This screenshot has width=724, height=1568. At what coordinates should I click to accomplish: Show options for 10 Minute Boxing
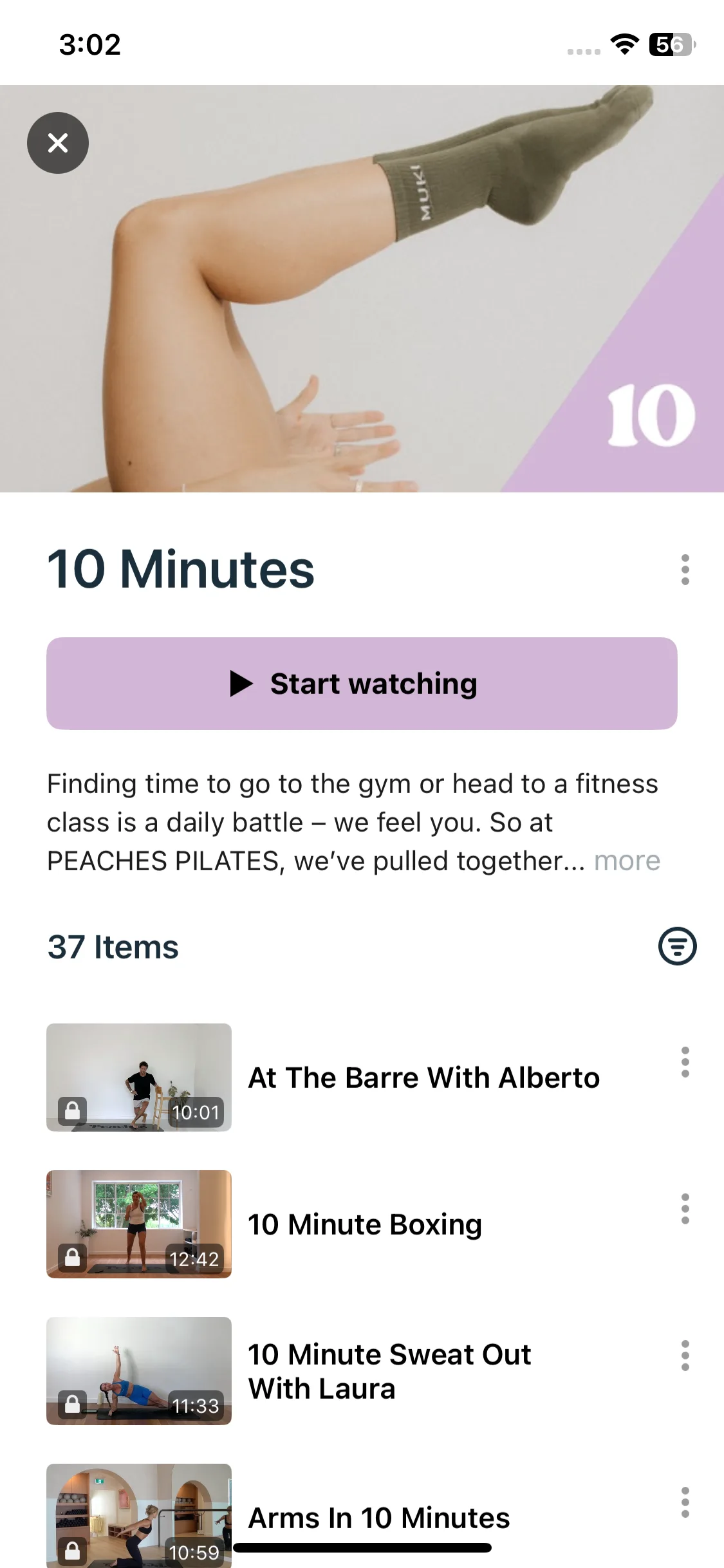[685, 1209]
